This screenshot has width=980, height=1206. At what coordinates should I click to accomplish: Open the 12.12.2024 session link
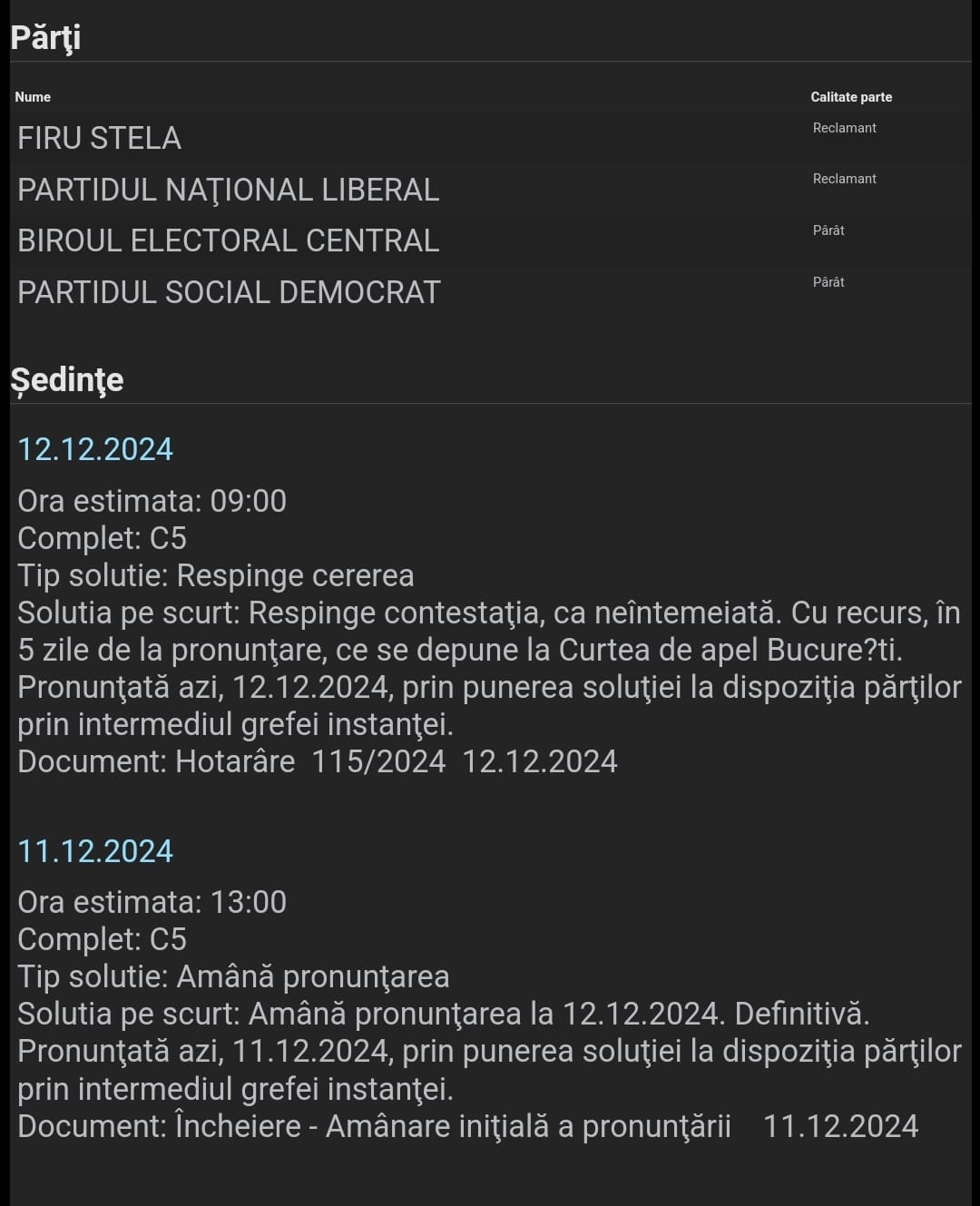tap(95, 449)
